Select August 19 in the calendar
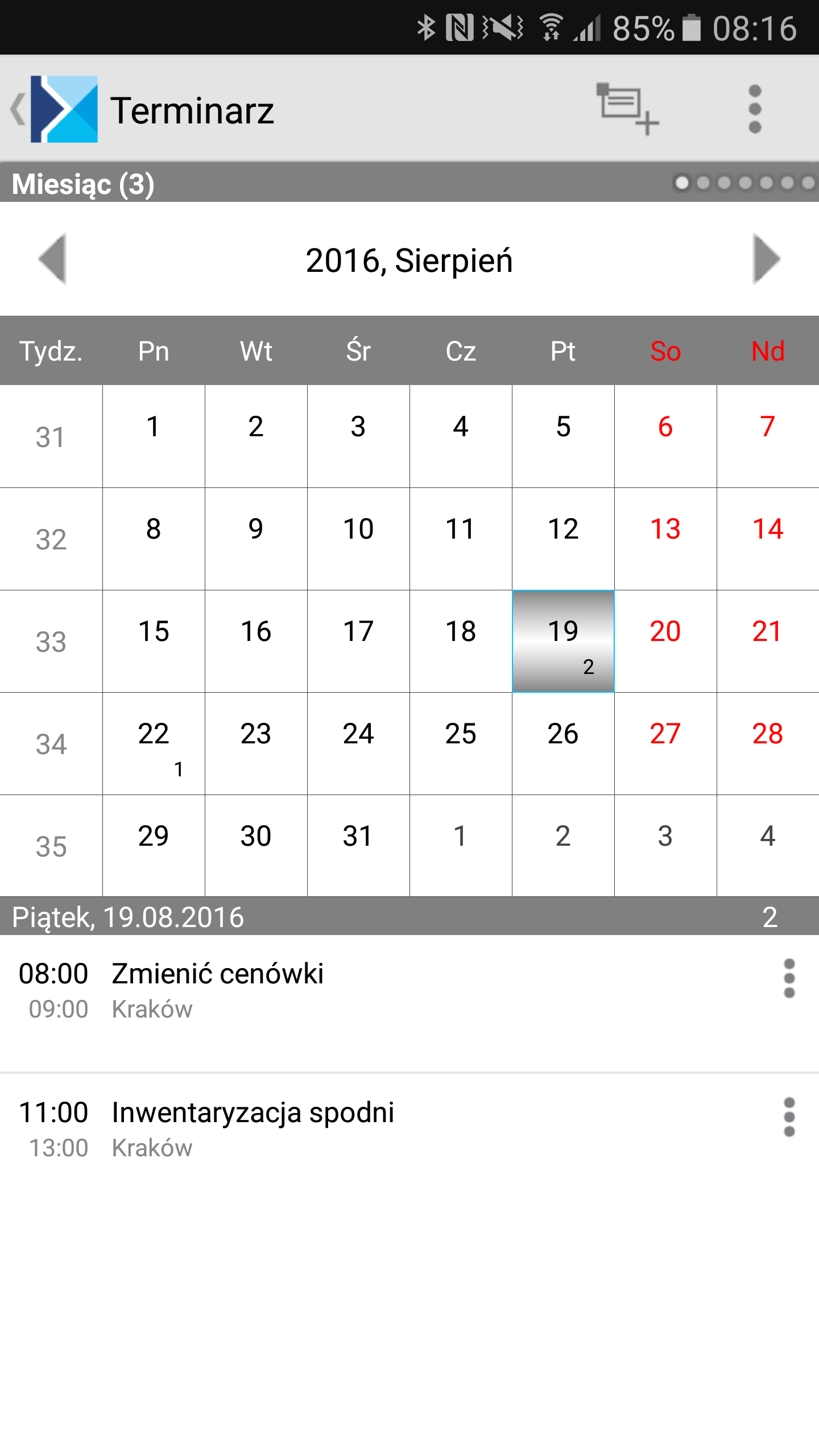Screen dimensions: 819x1456 (563, 641)
